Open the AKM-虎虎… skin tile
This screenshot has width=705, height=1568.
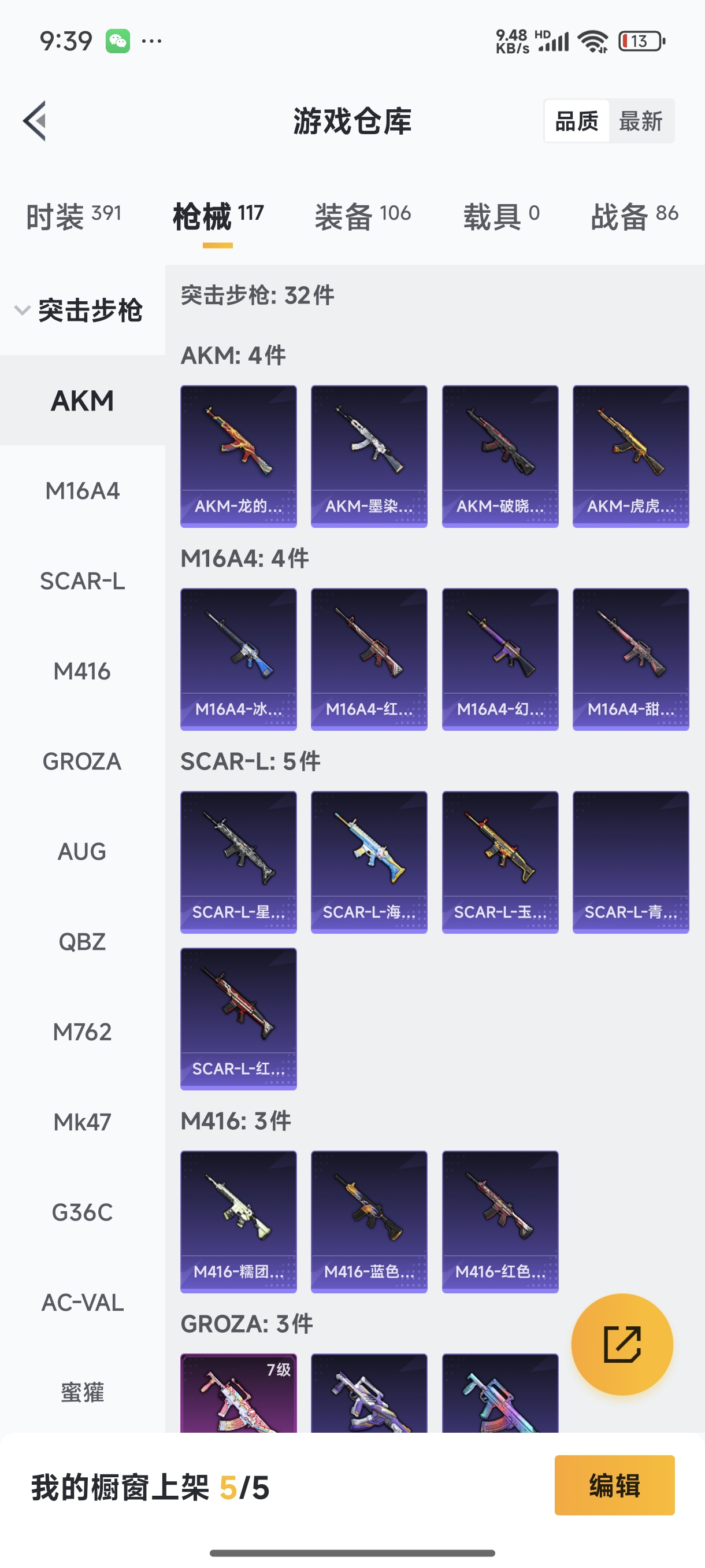click(x=631, y=456)
